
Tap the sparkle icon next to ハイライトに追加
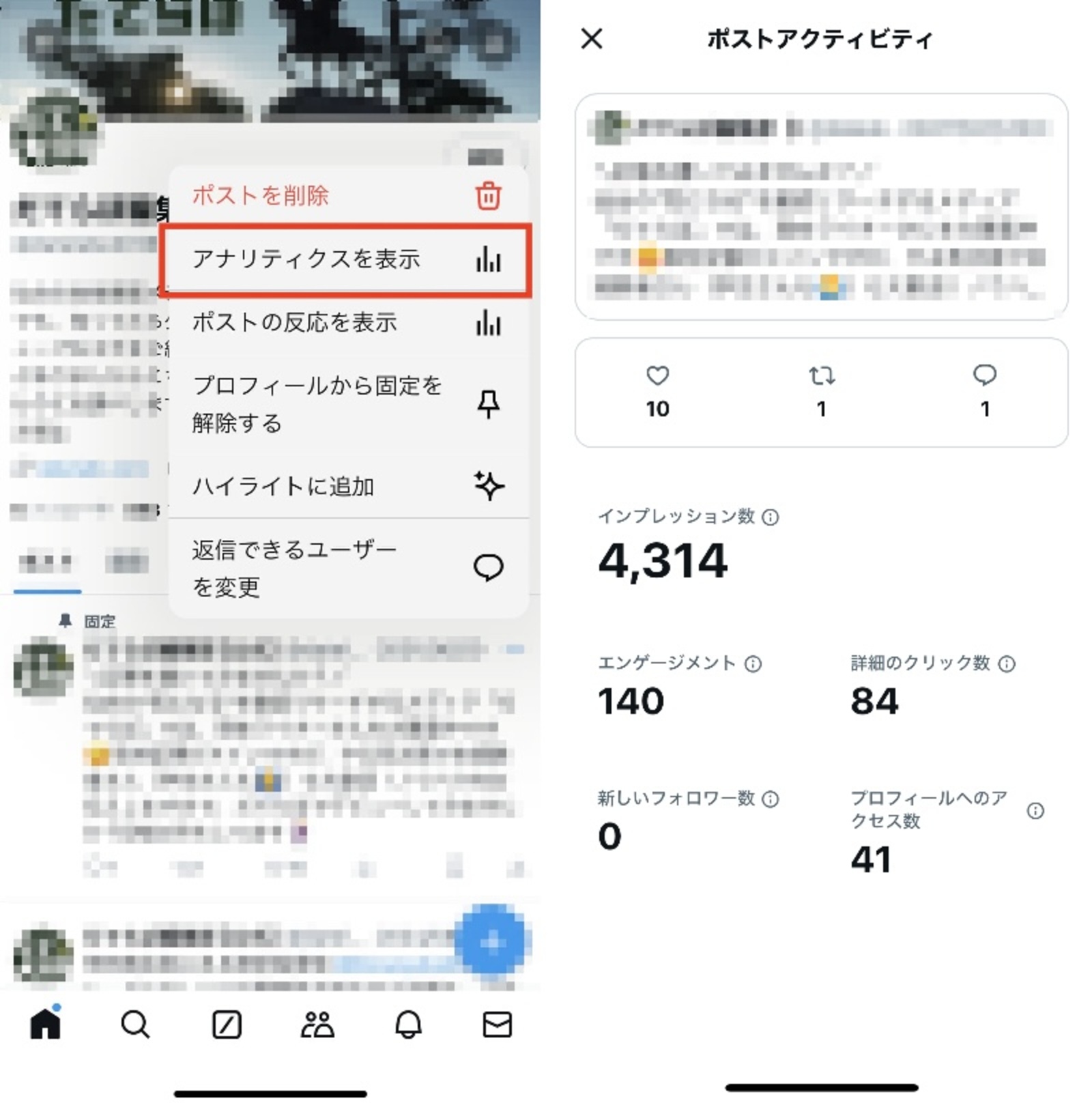point(489,486)
